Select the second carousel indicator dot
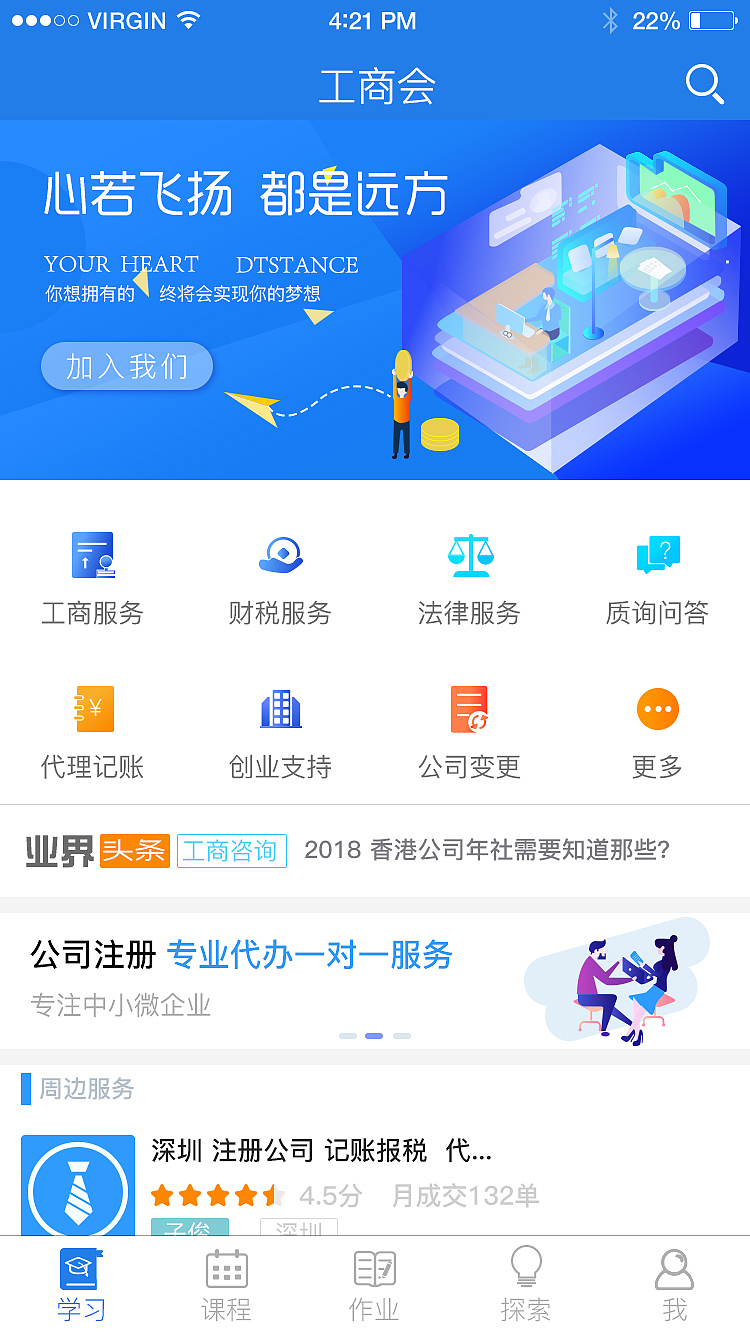 coord(373,1036)
